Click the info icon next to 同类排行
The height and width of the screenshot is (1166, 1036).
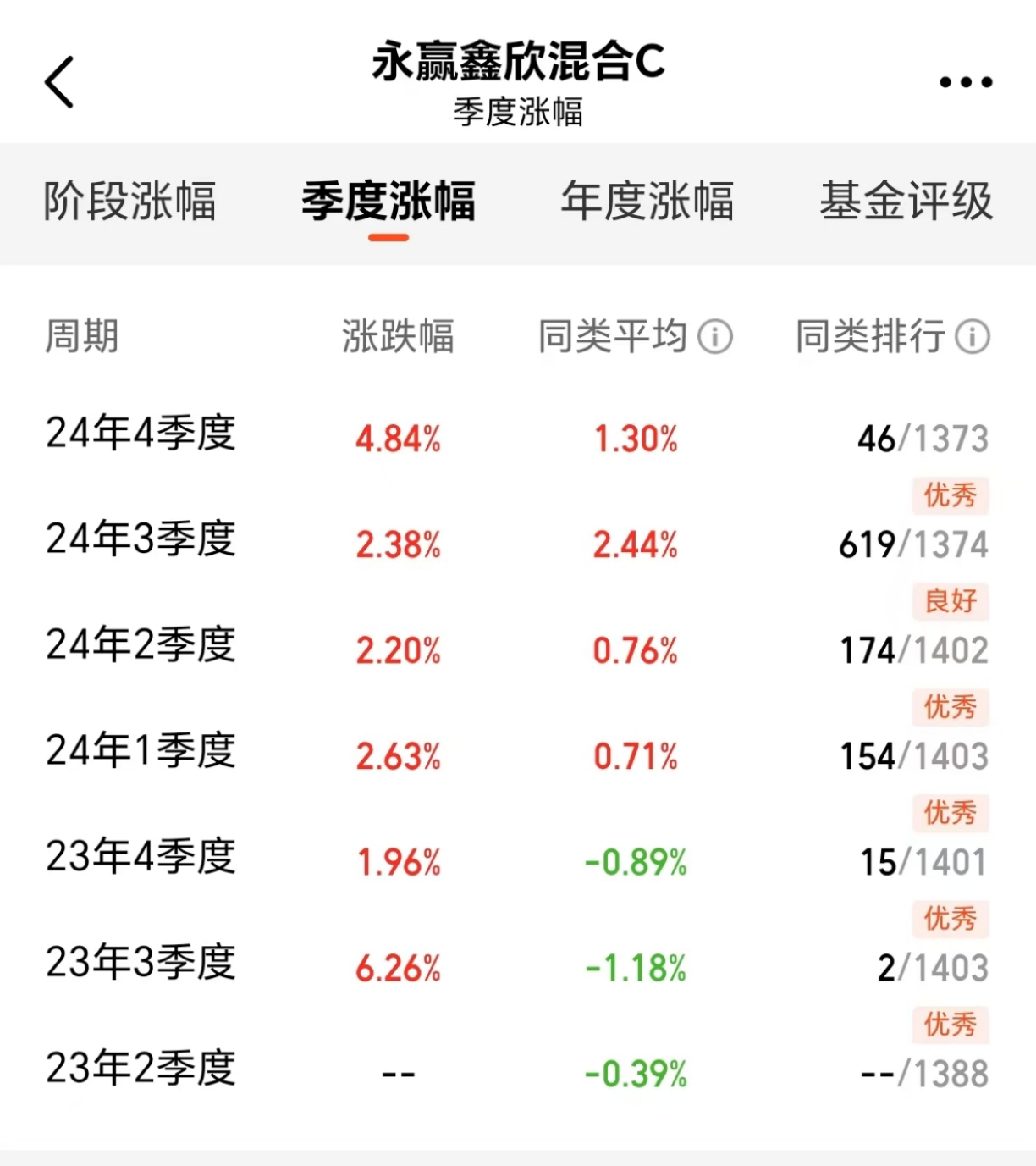point(970,336)
